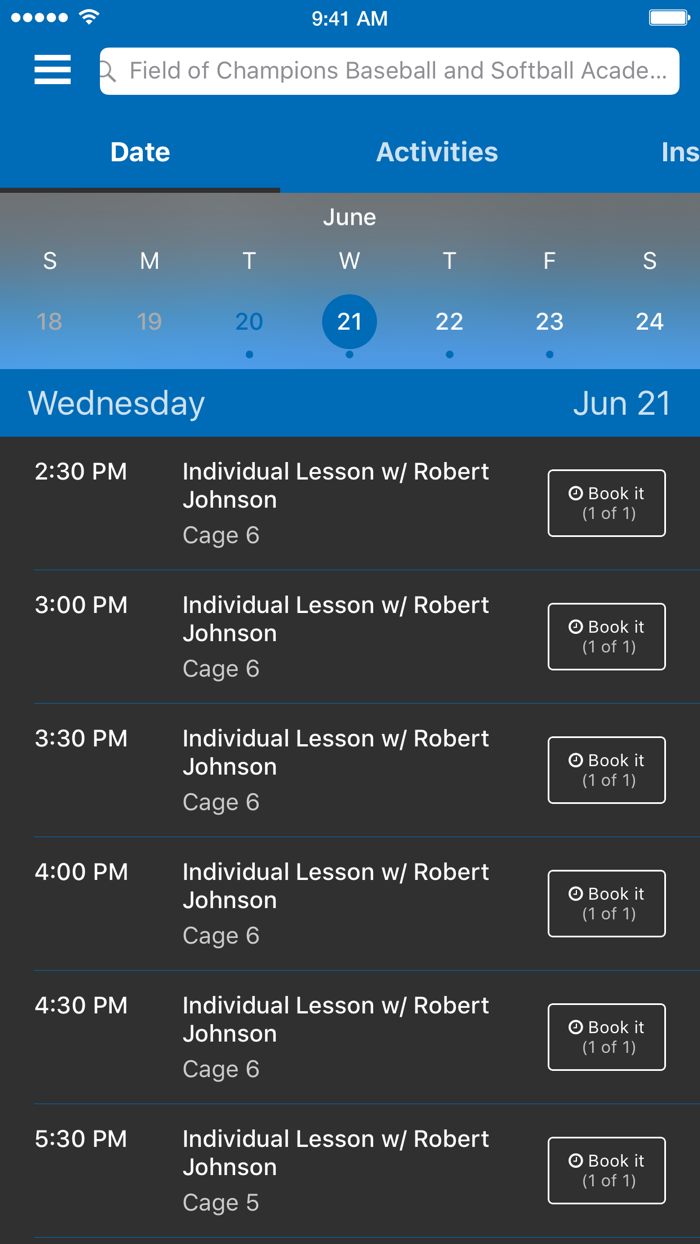The height and width of the screenshot is (1244, 700).
Task: Select Saturday June 24 on calendar
Action: (649, 322)
